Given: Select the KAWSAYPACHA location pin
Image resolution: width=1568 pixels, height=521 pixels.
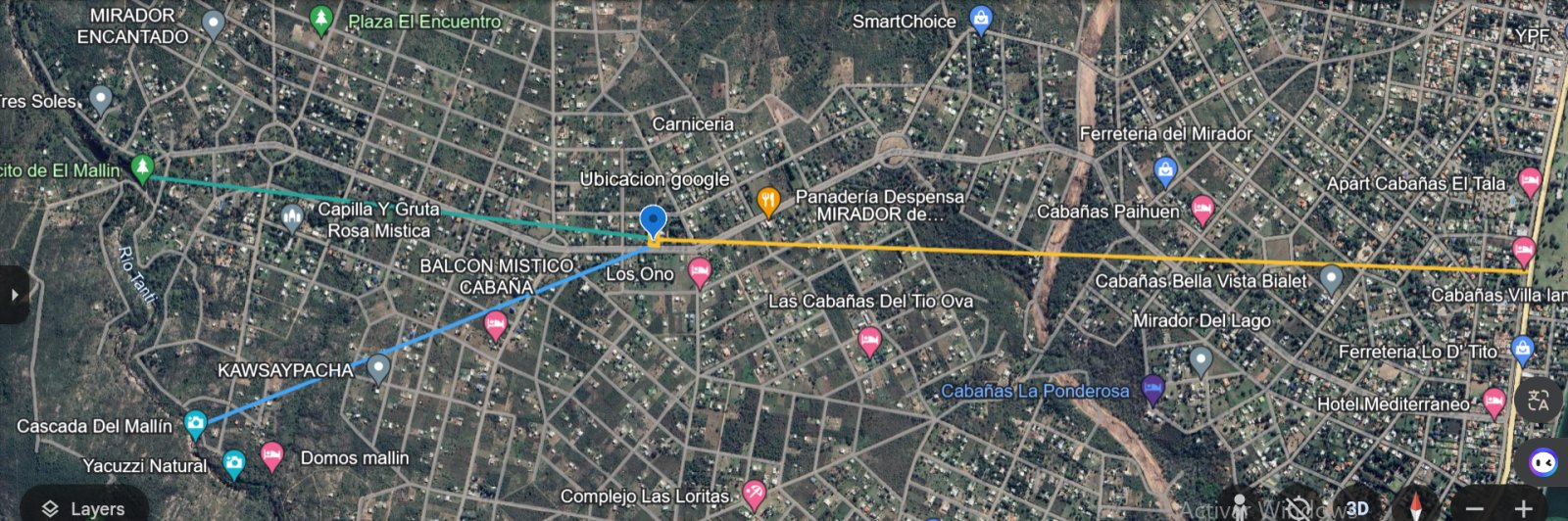Looking at the screenshot, I should [x=378, y=367].
